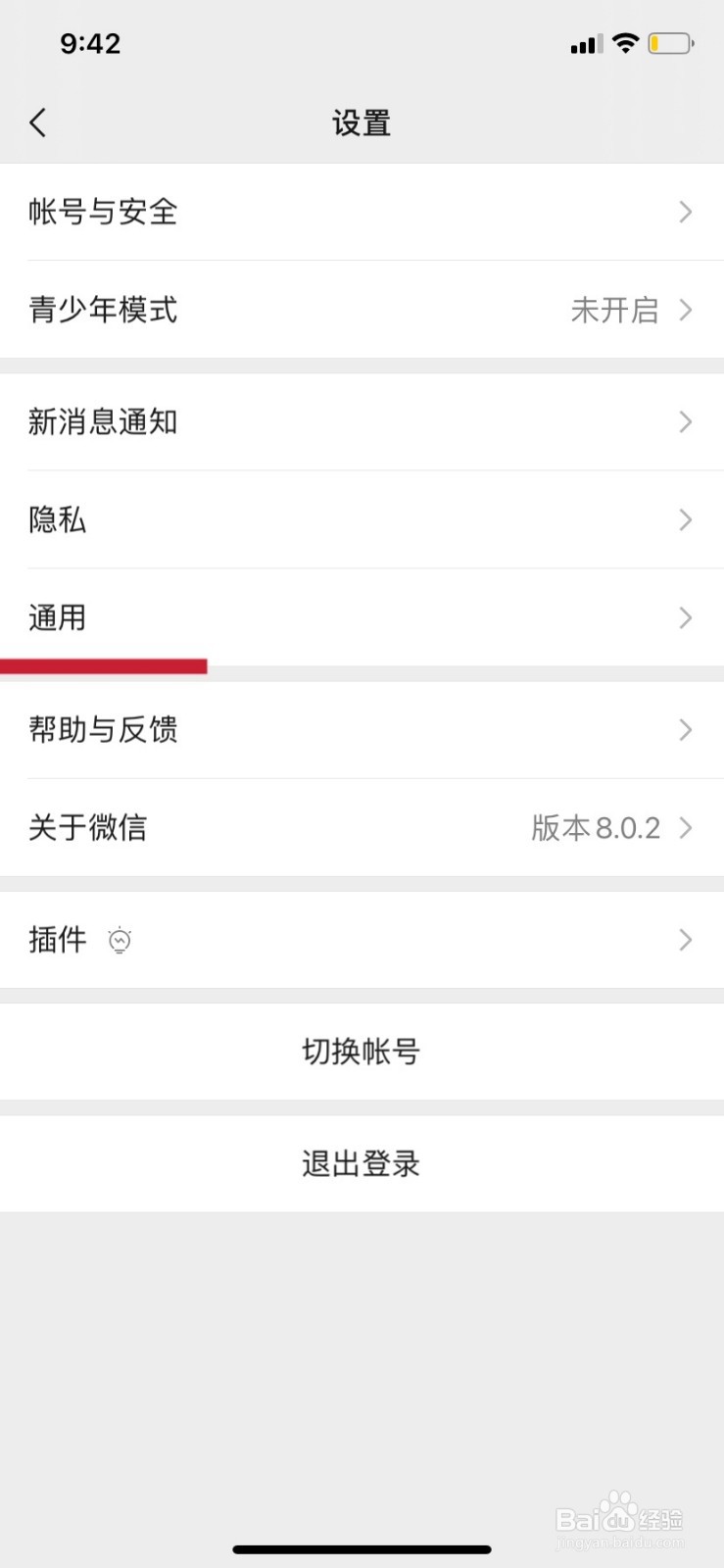Expand the chevron beside 帮助与反馈
724x1568 pixels.
[x=685, y=729]
